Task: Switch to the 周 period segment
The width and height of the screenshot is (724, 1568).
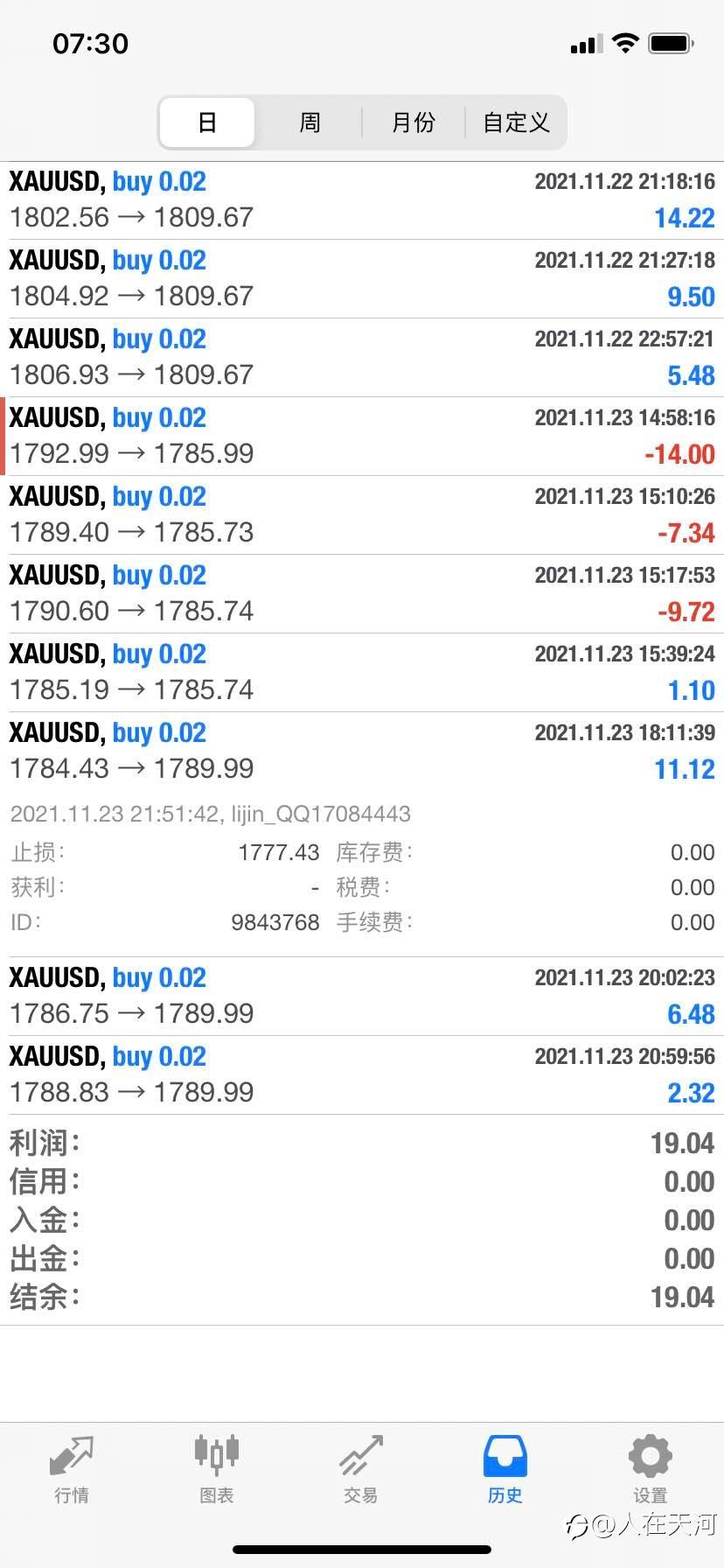Action: coord(310,122)
